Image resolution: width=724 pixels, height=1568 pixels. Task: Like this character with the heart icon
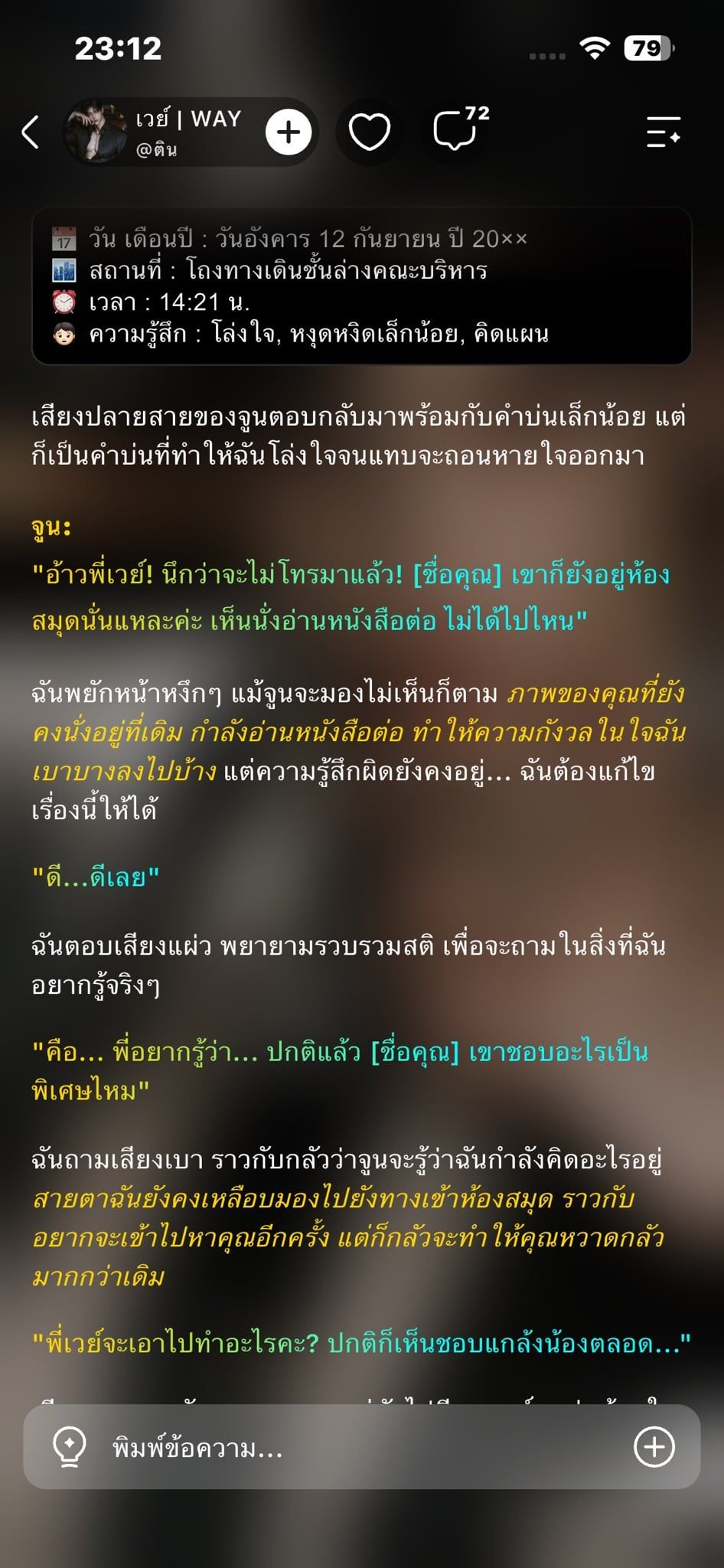point(370,132)
